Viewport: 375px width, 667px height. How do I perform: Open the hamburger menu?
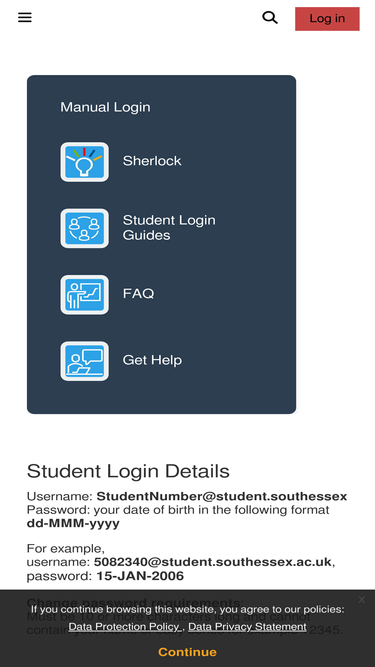[25, 17]
